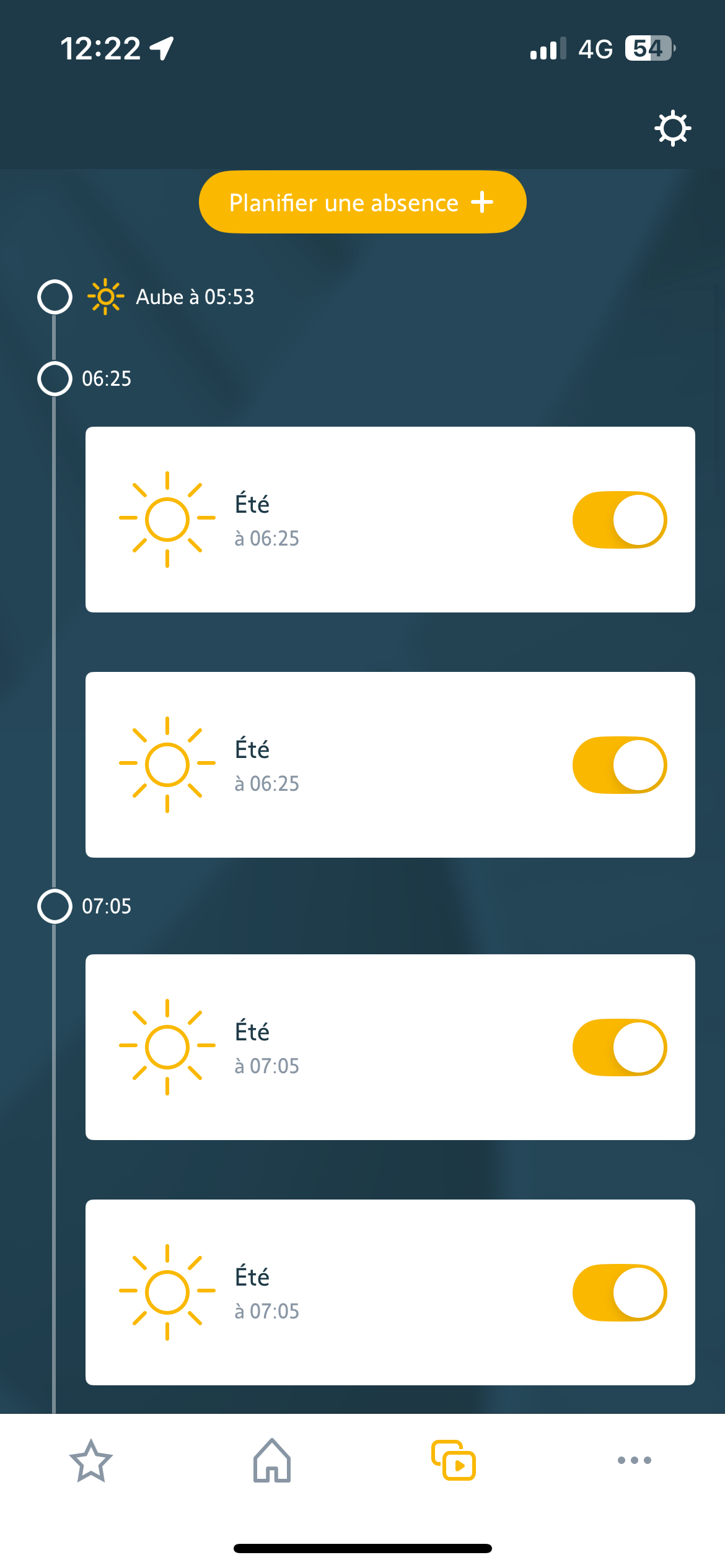
Task: Open the more options tab
Action: coord(634,1460)
